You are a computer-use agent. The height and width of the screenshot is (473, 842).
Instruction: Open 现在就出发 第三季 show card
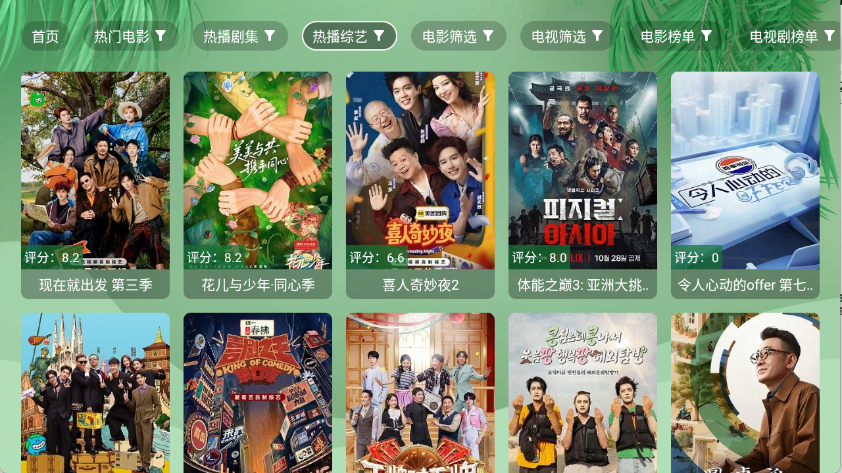tap(95, 180)
